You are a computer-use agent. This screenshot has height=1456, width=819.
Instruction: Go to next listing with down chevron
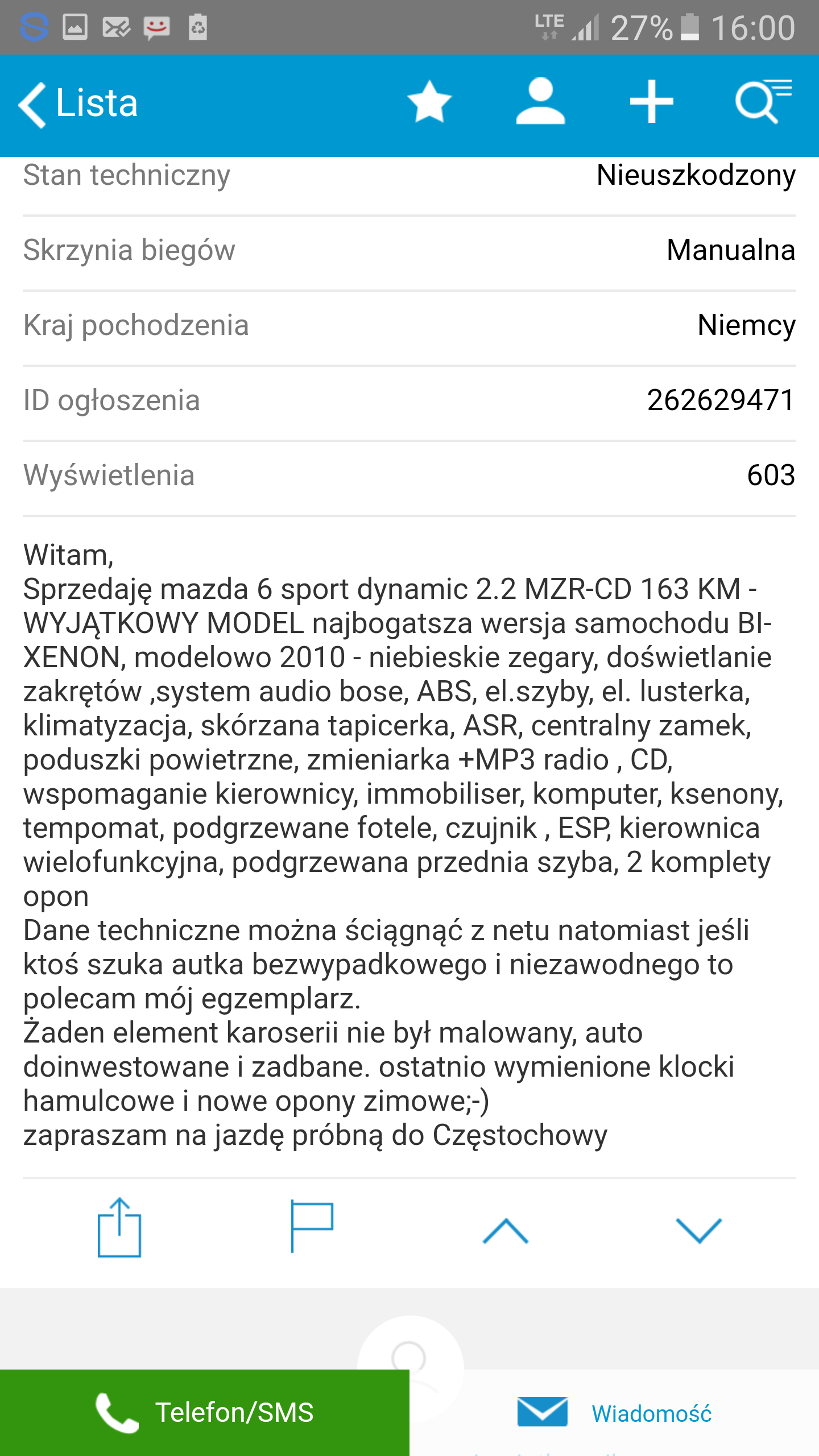[698, 1231]
